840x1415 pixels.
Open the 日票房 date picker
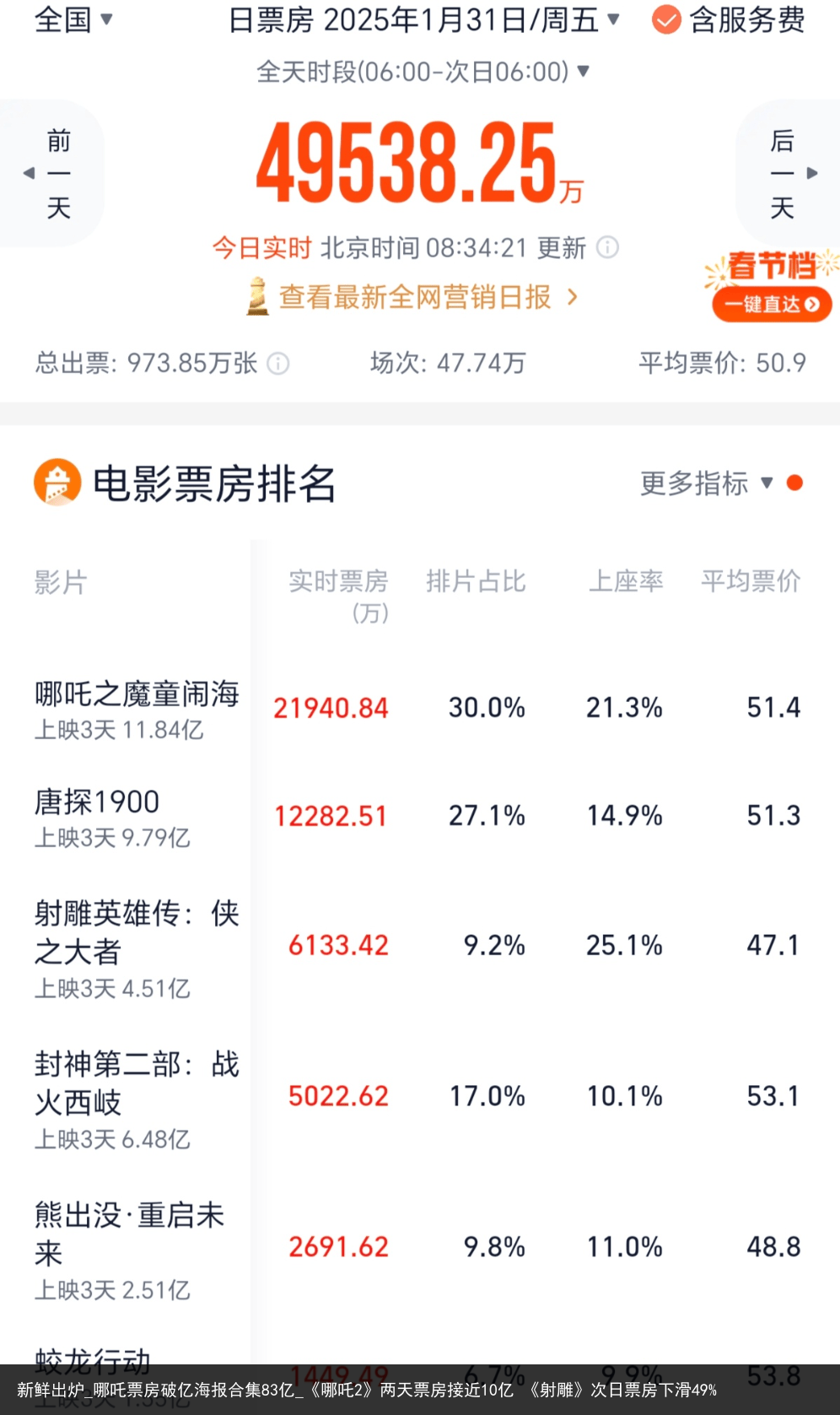pos(424,19)
